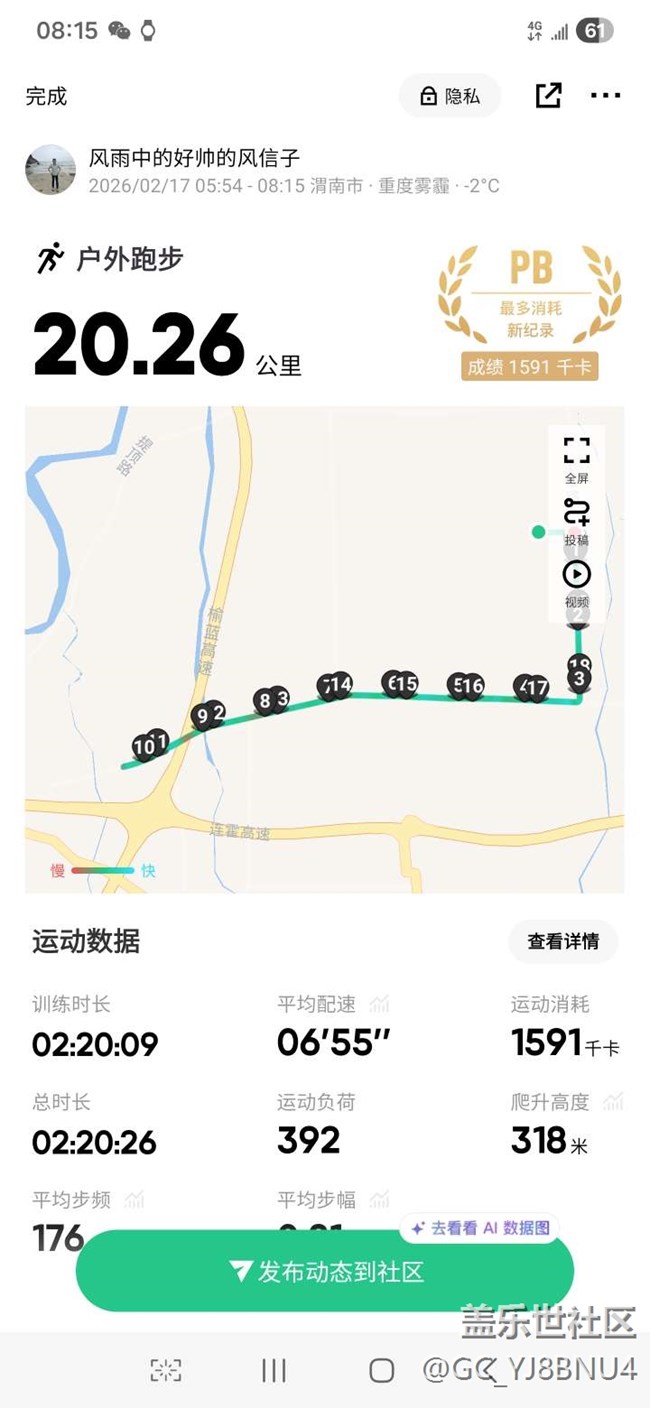Show the 平均配速 chart
The height and width of the screenshot is (1408, 650).
[x=379, y=1004]
